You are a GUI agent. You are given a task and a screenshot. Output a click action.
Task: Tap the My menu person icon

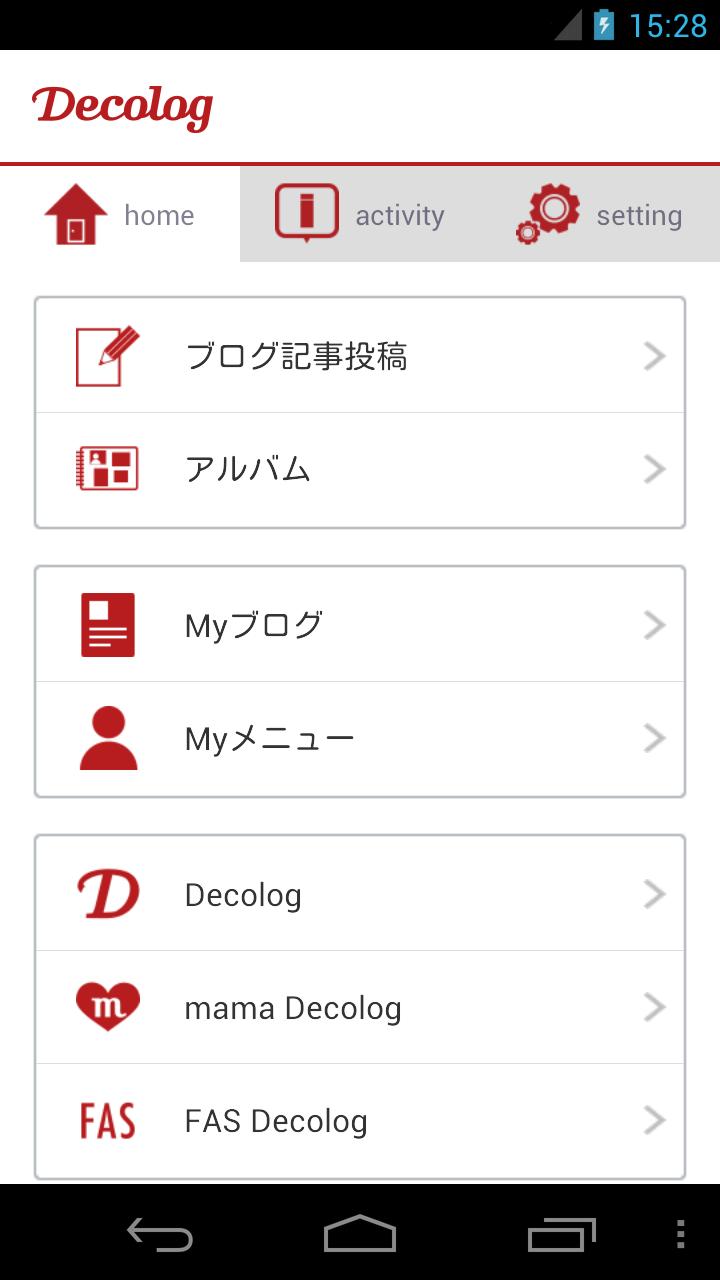105,737
